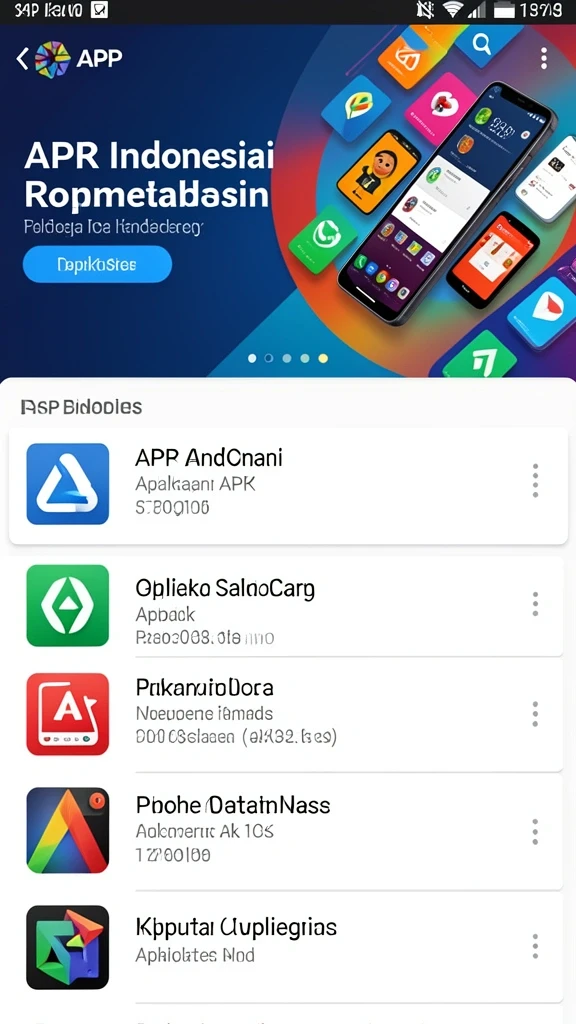Open more options for Kpputai Cluplegrias
This screenshot has width=576, height=1024.
[x=535, y=946]
